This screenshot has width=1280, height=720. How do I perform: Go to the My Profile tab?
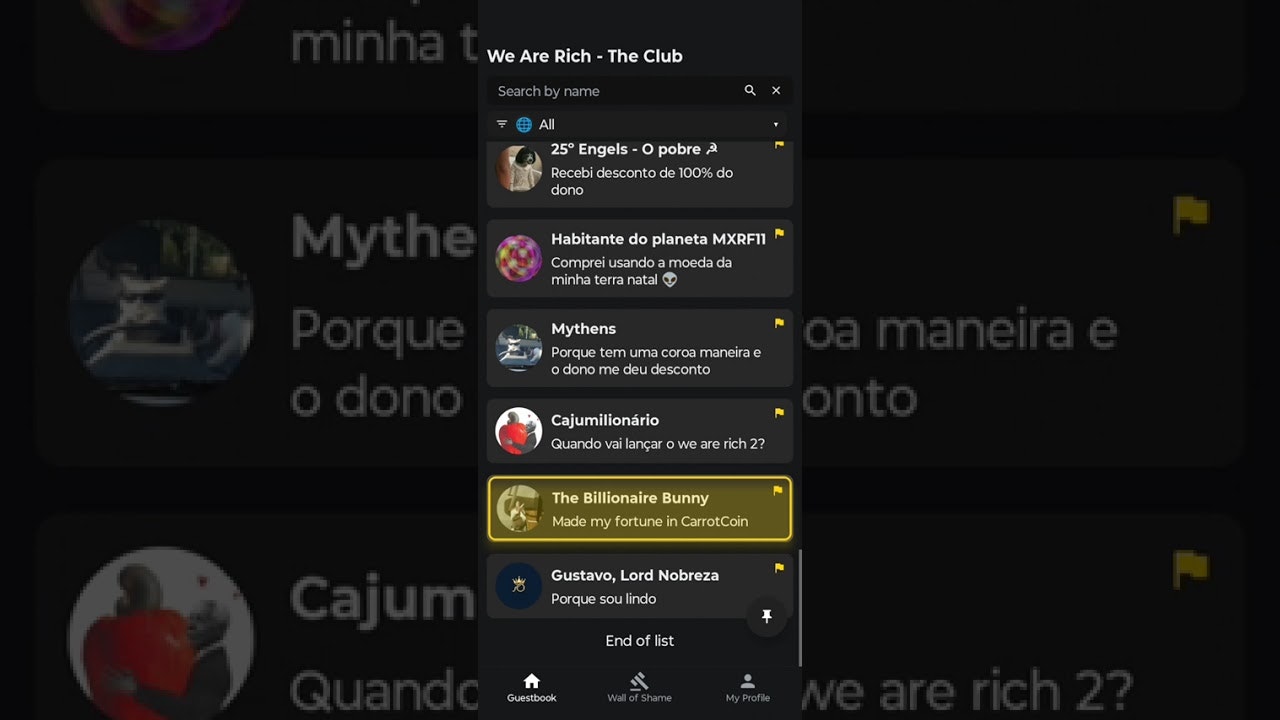[x=748, y=688]
